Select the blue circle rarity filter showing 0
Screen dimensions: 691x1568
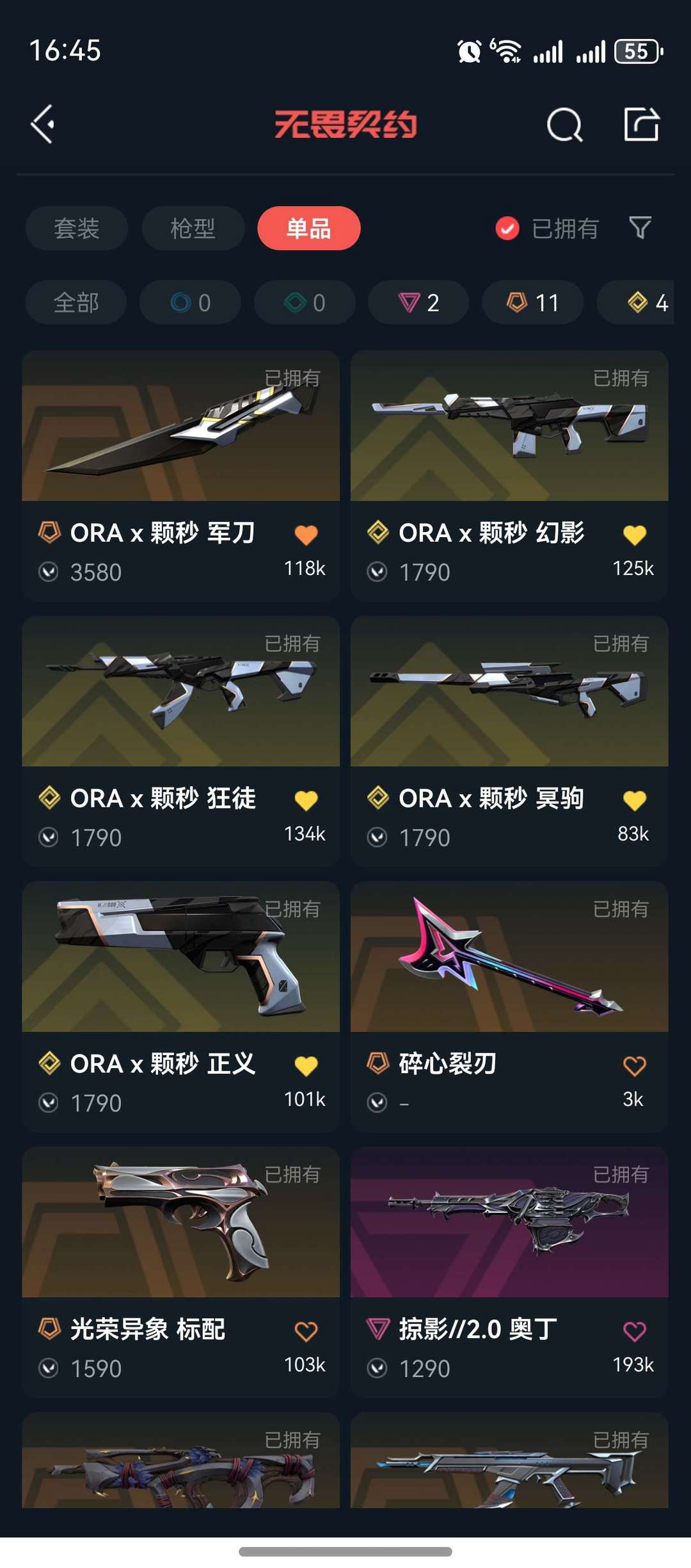[190, 302]
